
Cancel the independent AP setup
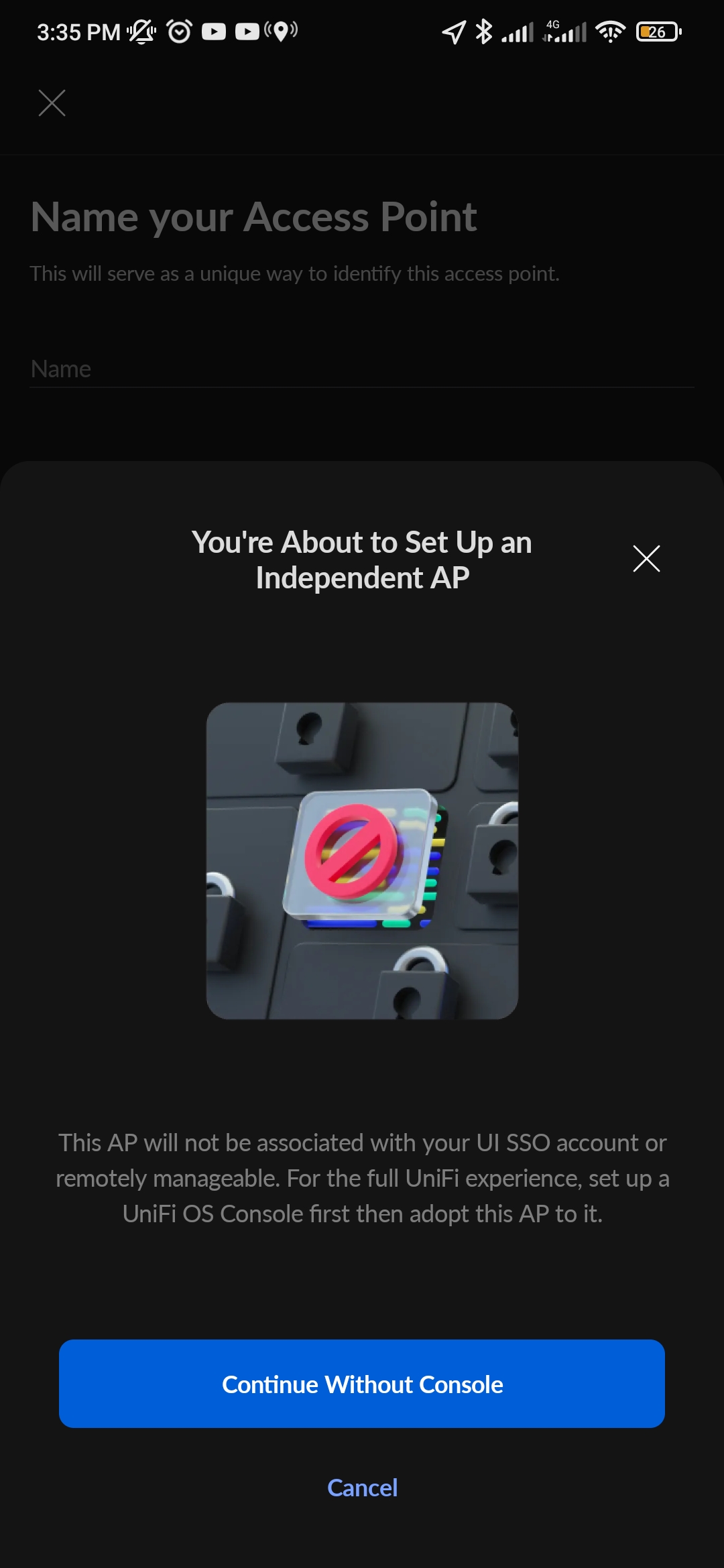[362, 1488]
